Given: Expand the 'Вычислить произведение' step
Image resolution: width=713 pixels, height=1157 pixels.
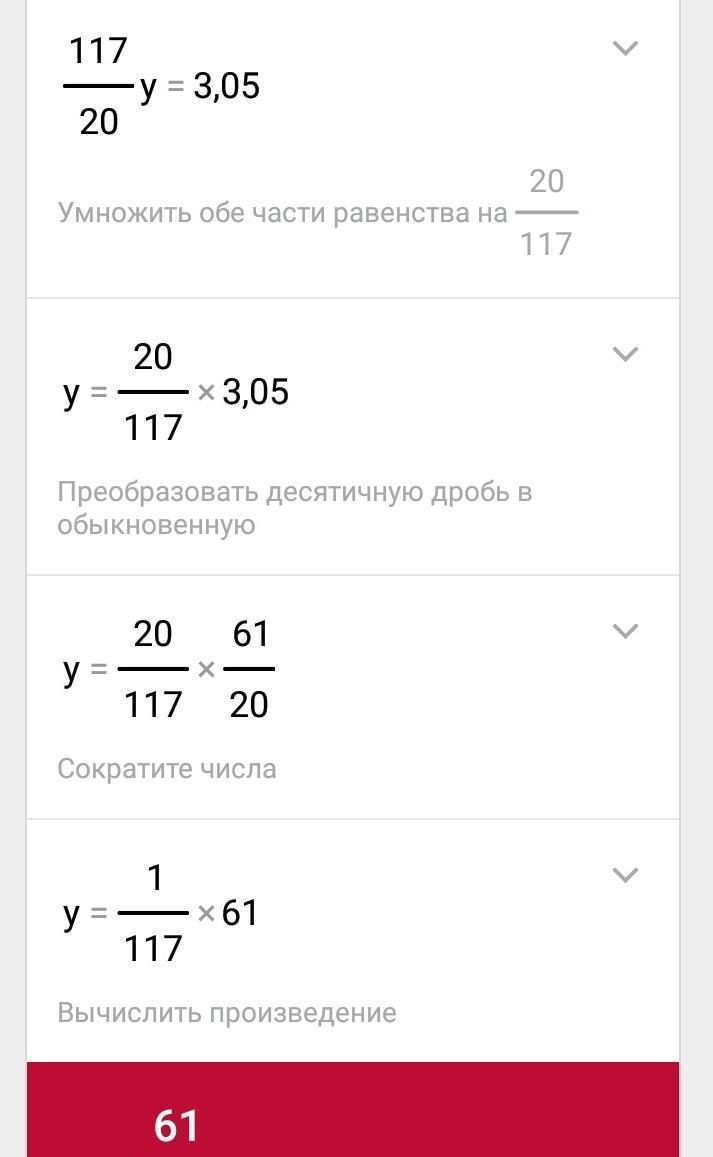Looking at the screenshot, I should 625,875.
